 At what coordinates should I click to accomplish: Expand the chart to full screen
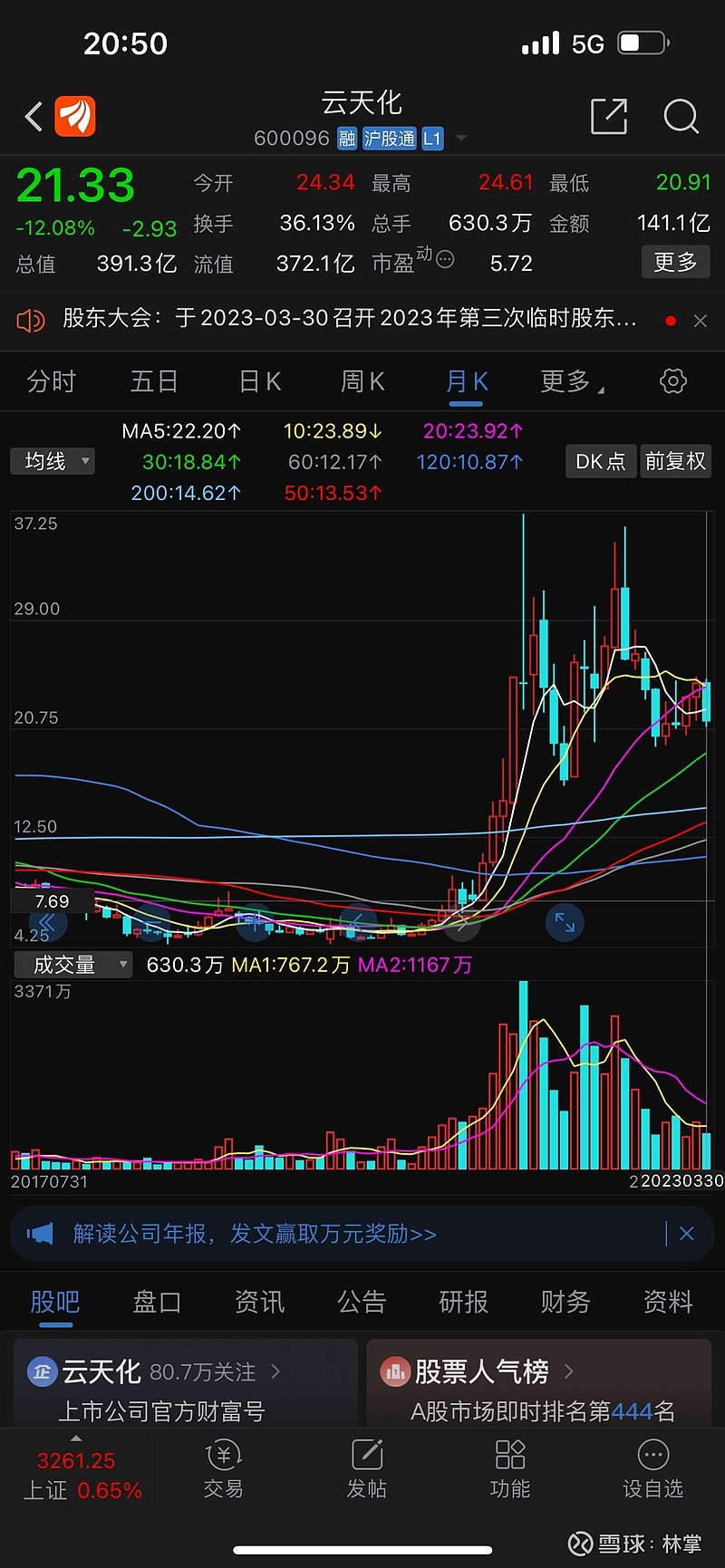tap(565, 922)
